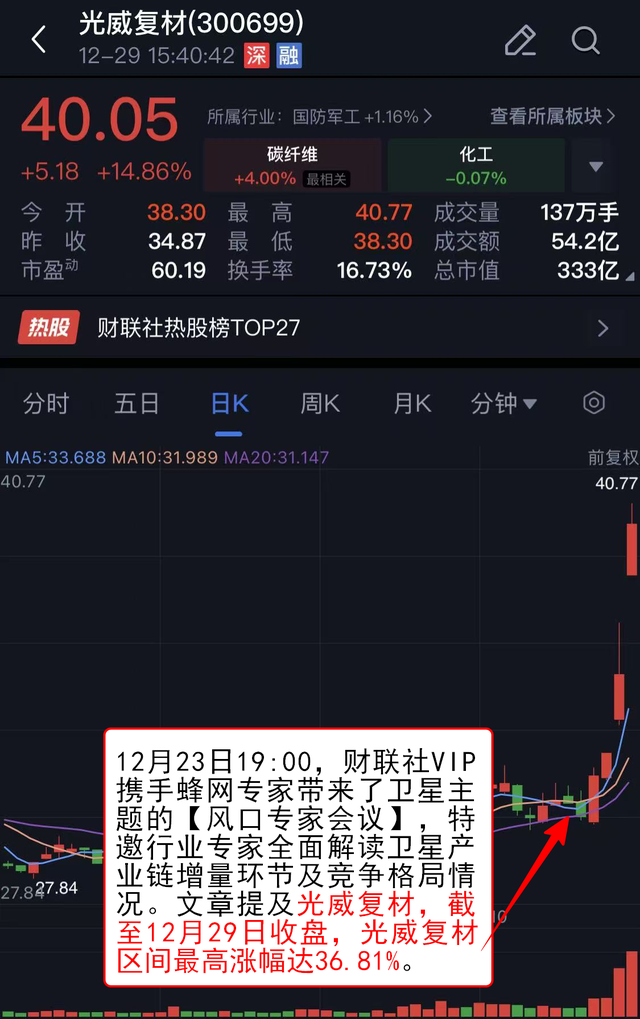Open the 分钟 interval dropdown
The height and width of the screenshot is (1019, 640).
coord(504,404)
